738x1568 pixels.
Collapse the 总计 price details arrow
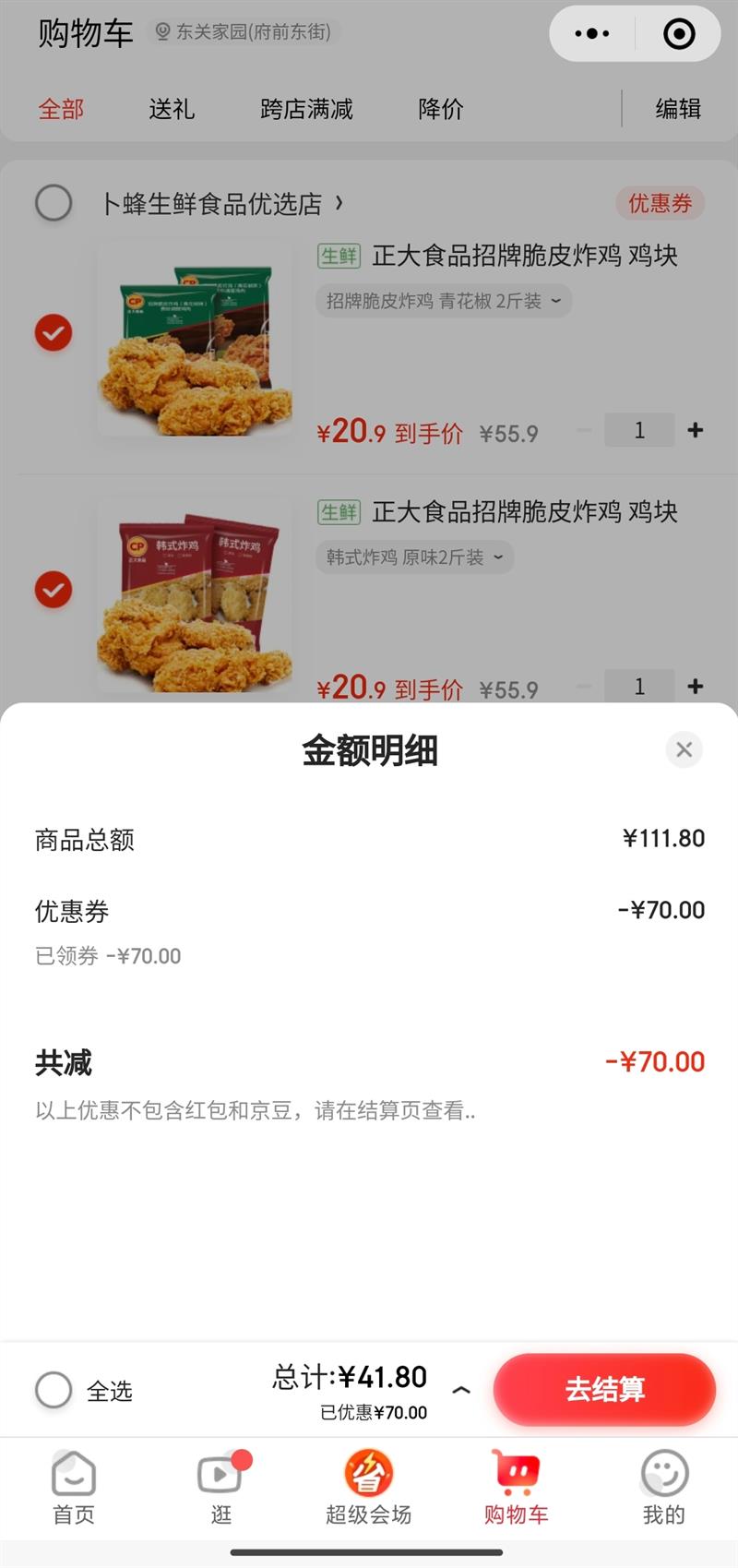point(461,1390)
